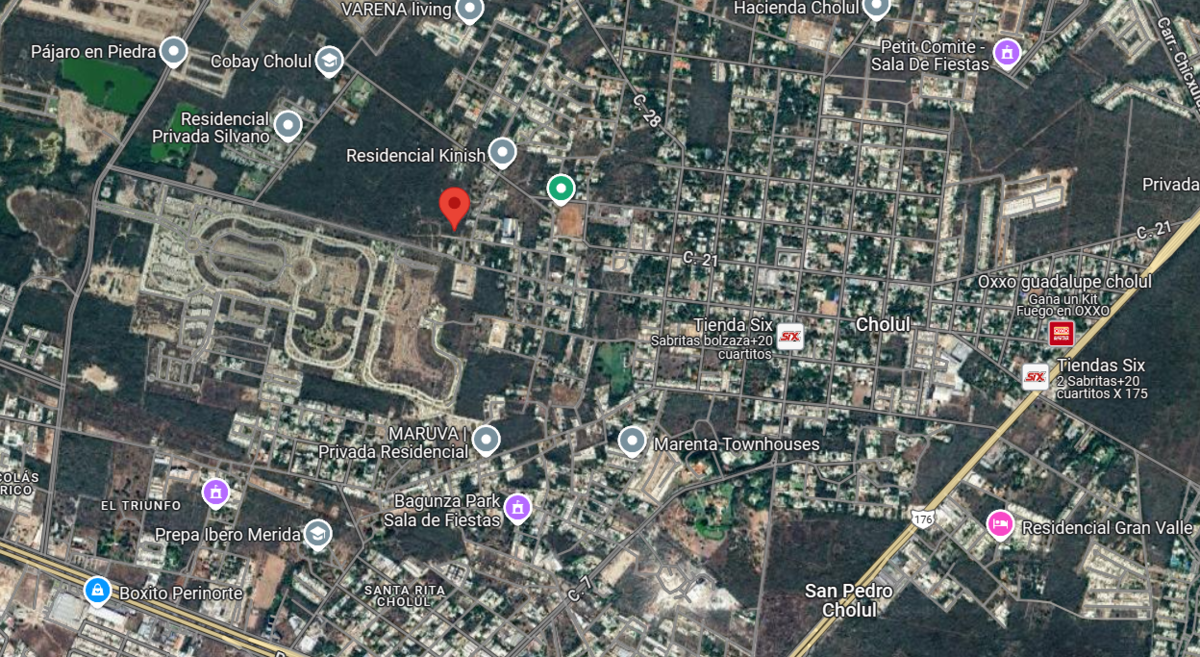Select the Tiendas Six pin near highway
This screenshot has width=1200, height=657.
(x=1036, y=376)
